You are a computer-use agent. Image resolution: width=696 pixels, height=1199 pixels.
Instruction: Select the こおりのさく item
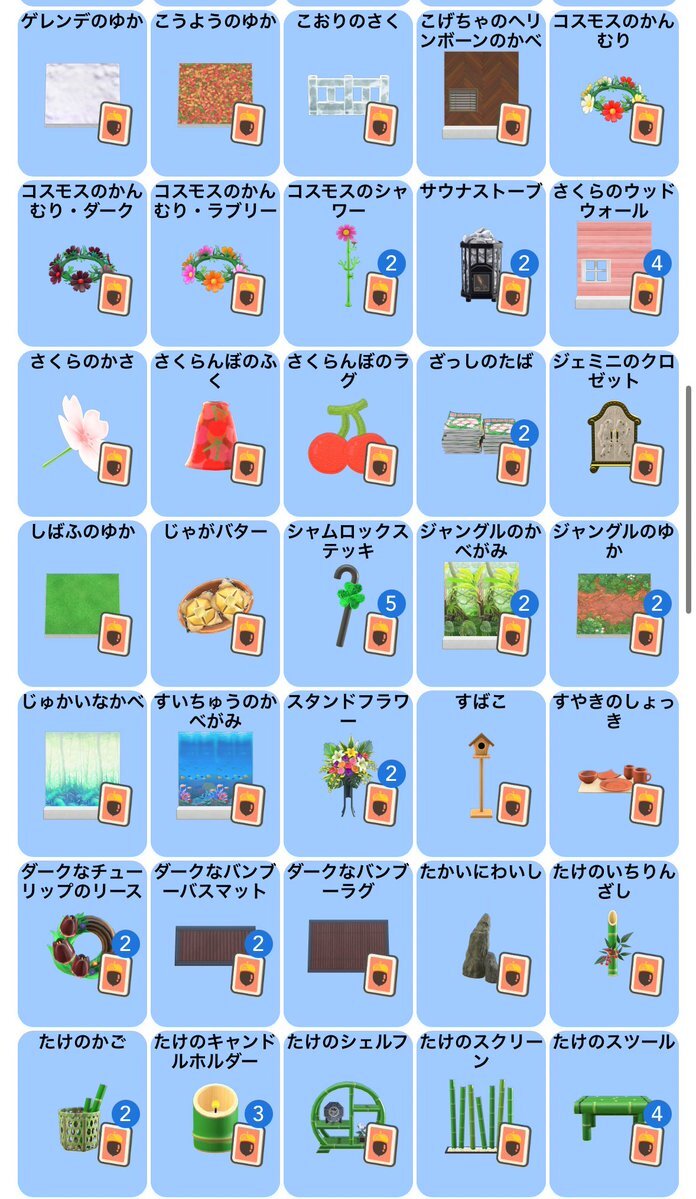[348, 93]
